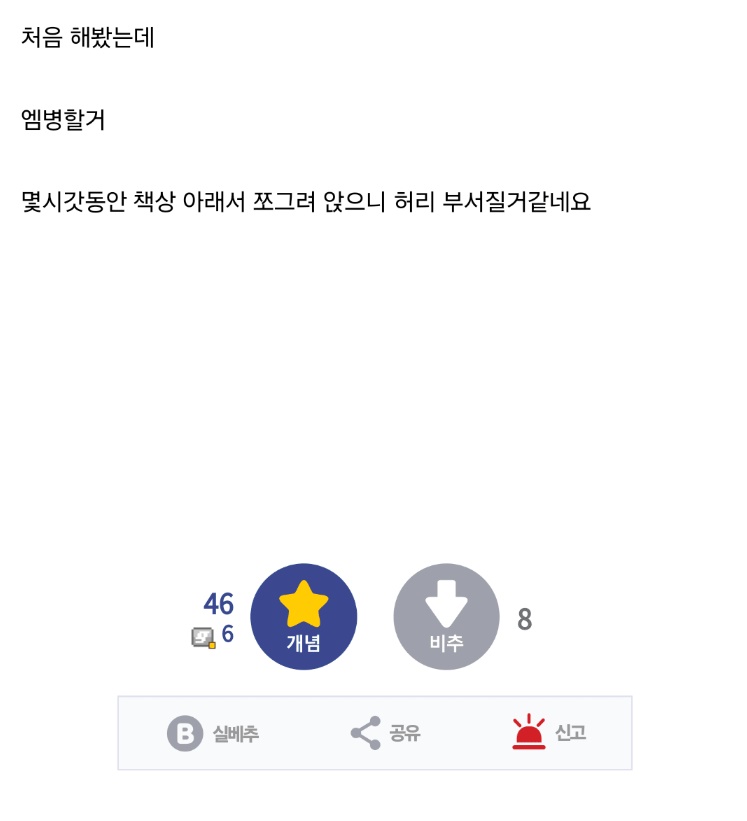
Task: Share this post via 공유
Action: pyautogui.click(x=386, y=733)
